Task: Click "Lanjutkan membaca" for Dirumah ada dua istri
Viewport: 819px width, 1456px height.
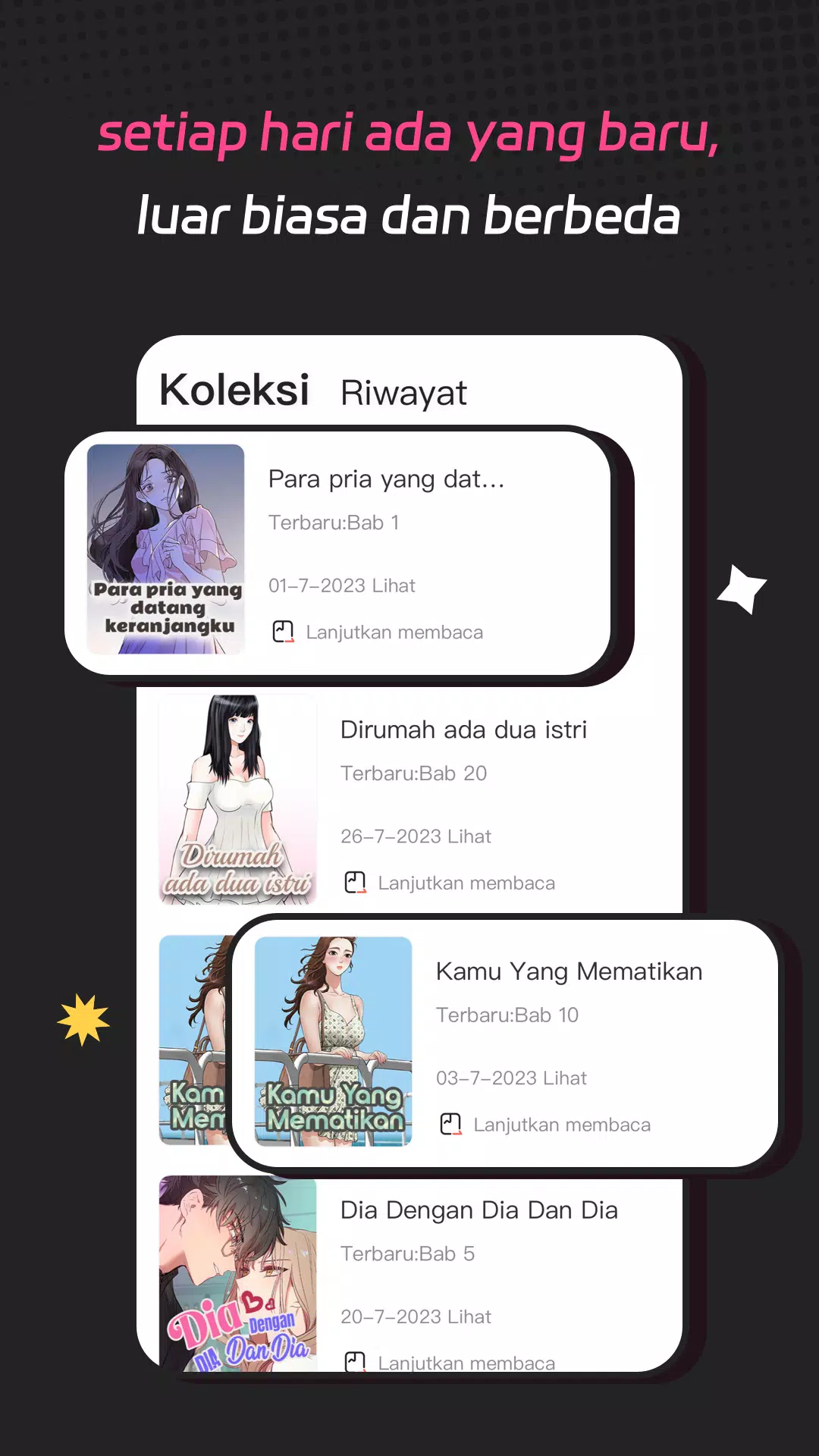Action: click(x=466, y=882)
